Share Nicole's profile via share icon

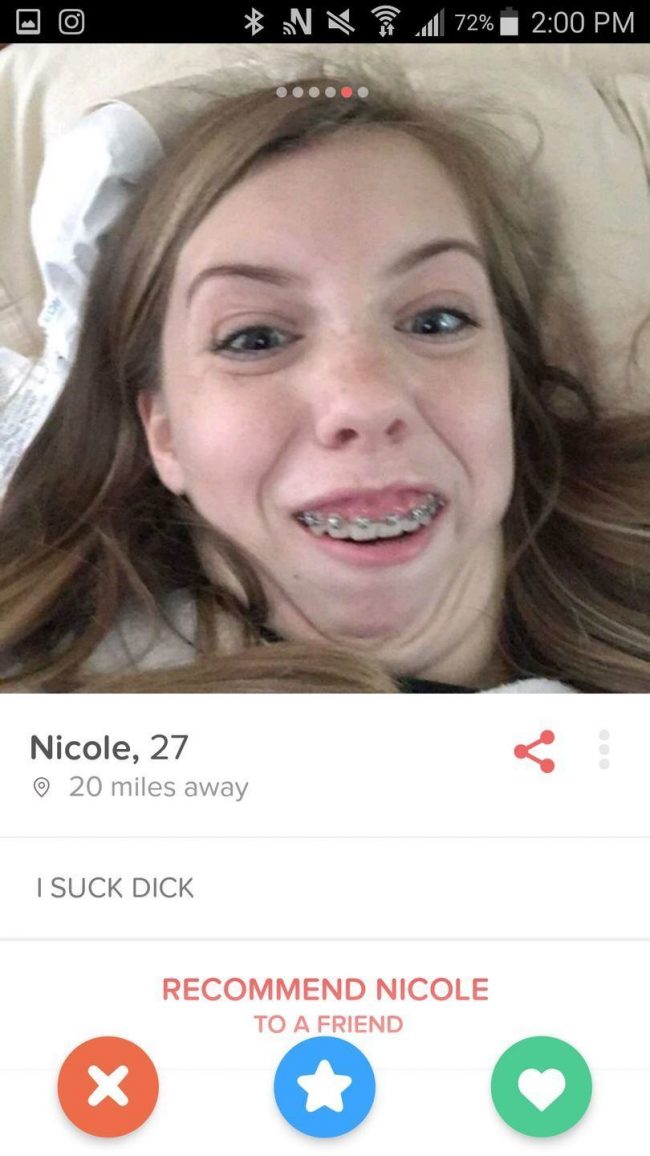(534, 751)
